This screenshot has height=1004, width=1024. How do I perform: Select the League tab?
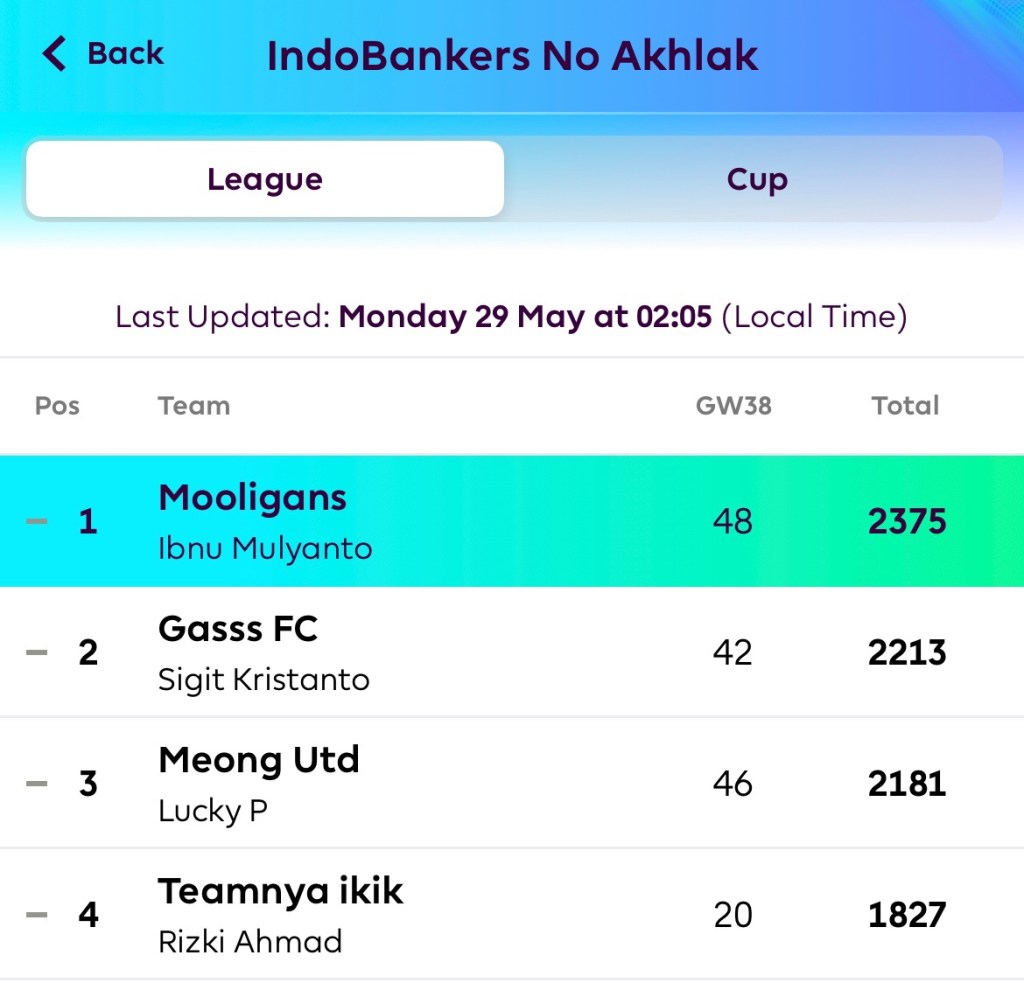tap(265, 180)
